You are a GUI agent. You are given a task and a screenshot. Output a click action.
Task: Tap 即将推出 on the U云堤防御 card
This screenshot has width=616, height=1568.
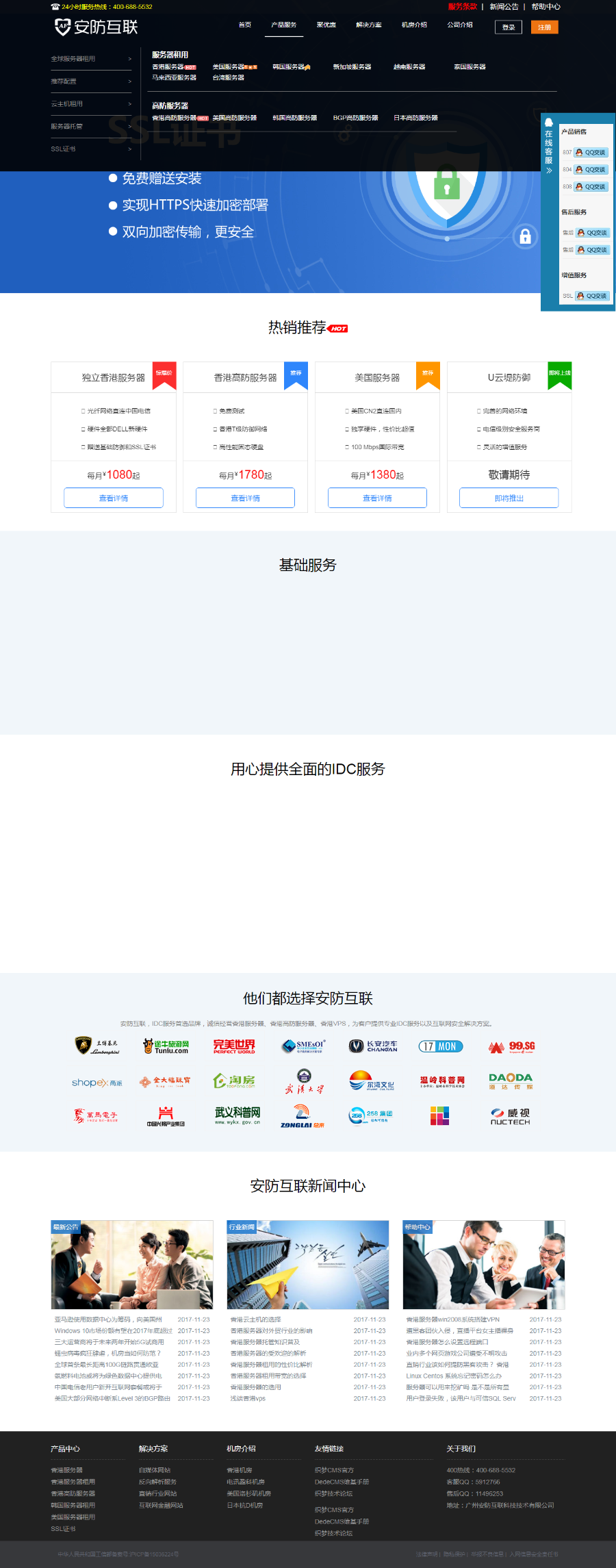click(509, 498)
